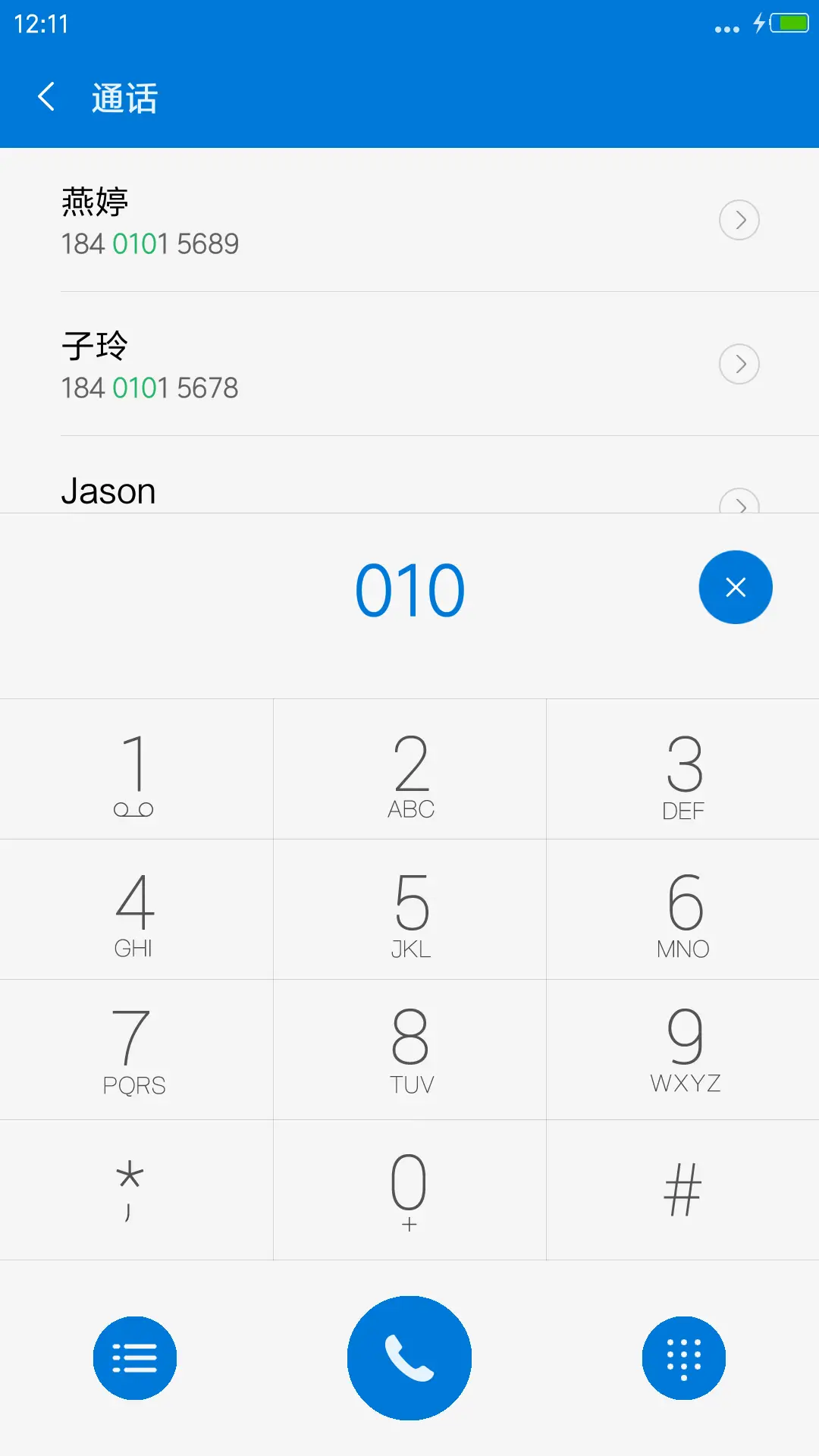The width and height of the screenshot is (819, 1456).
Task: Hide the dial pad
Action: tap(683, 1357)
